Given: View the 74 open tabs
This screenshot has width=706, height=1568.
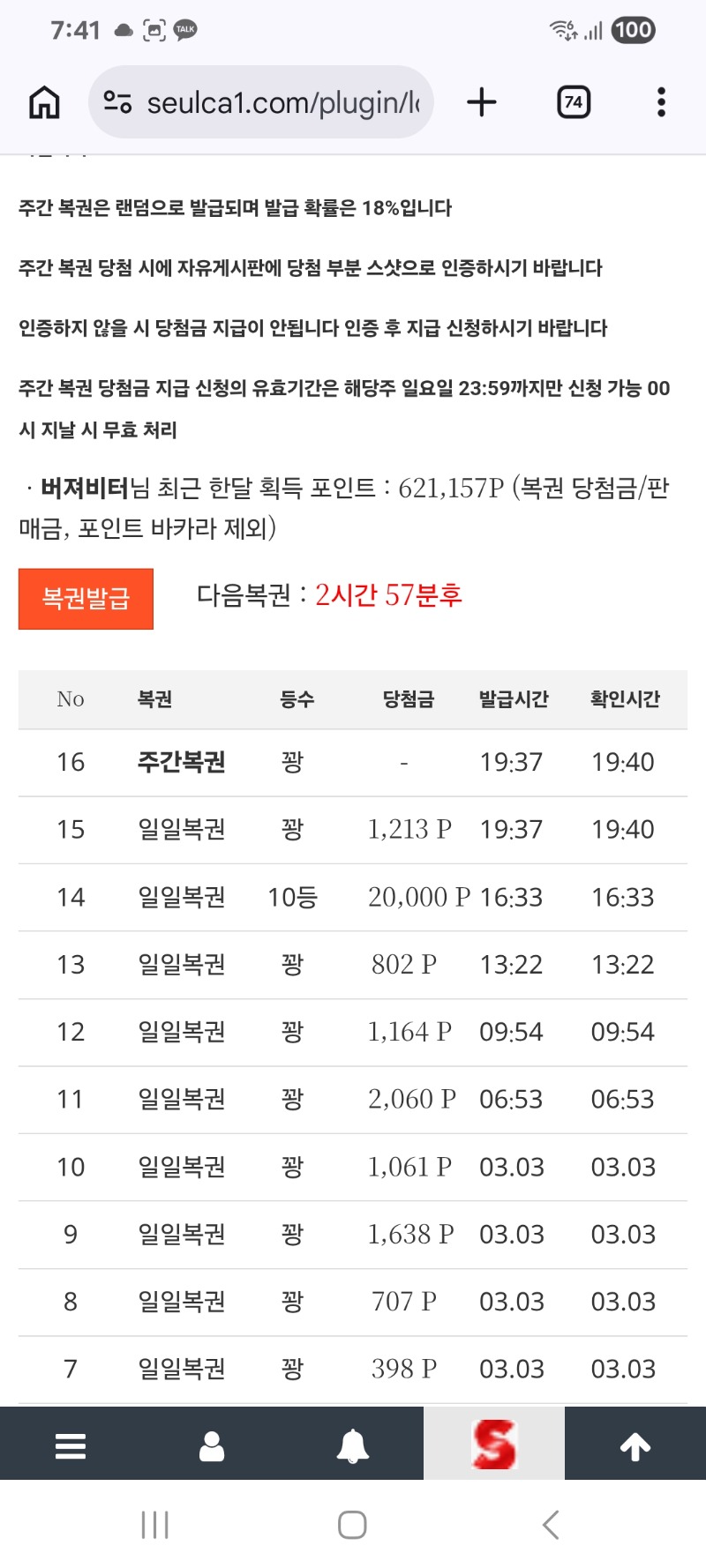Looking at the screenshot, I should coord(574,102).
